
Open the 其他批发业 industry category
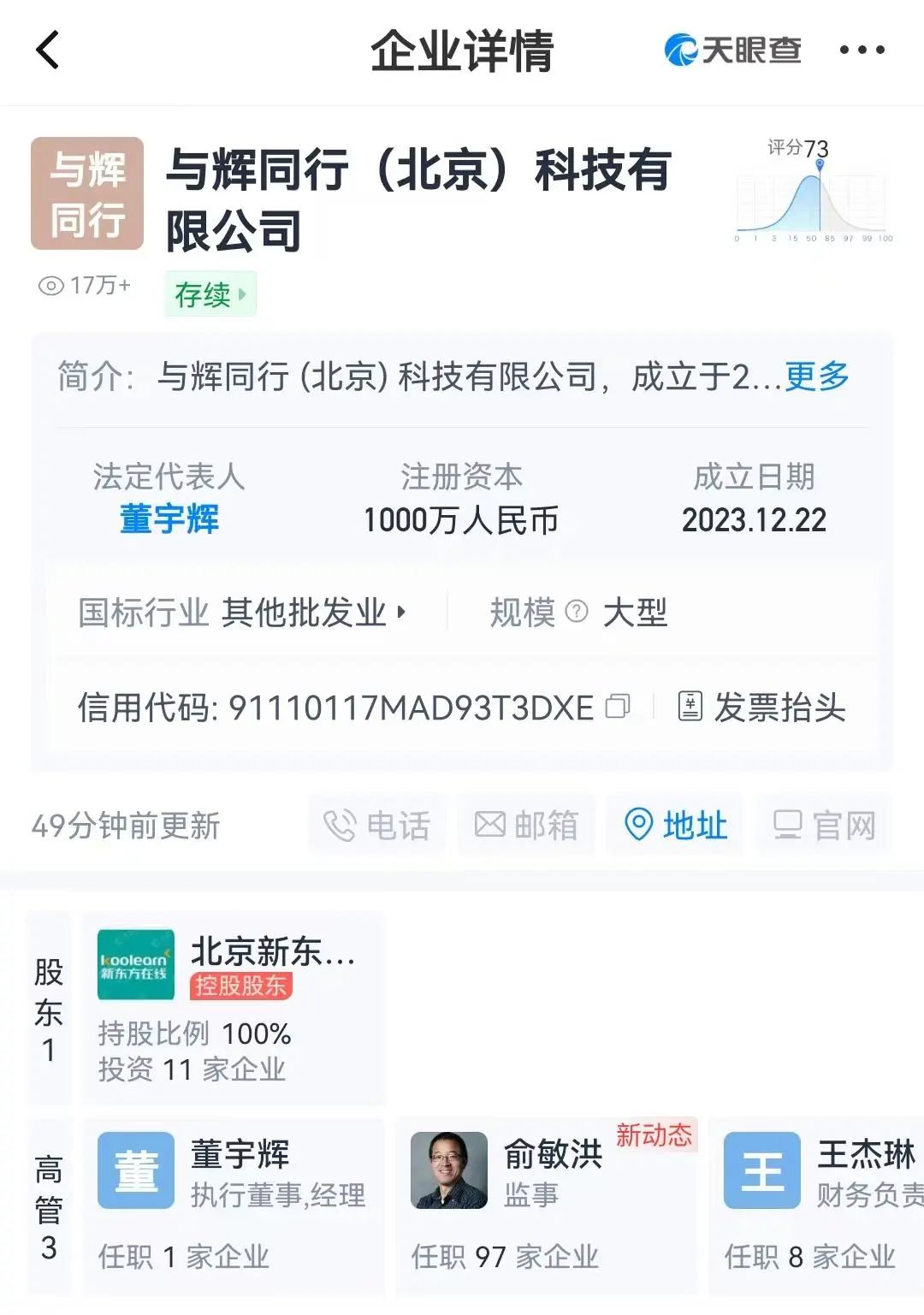[312, 613]
